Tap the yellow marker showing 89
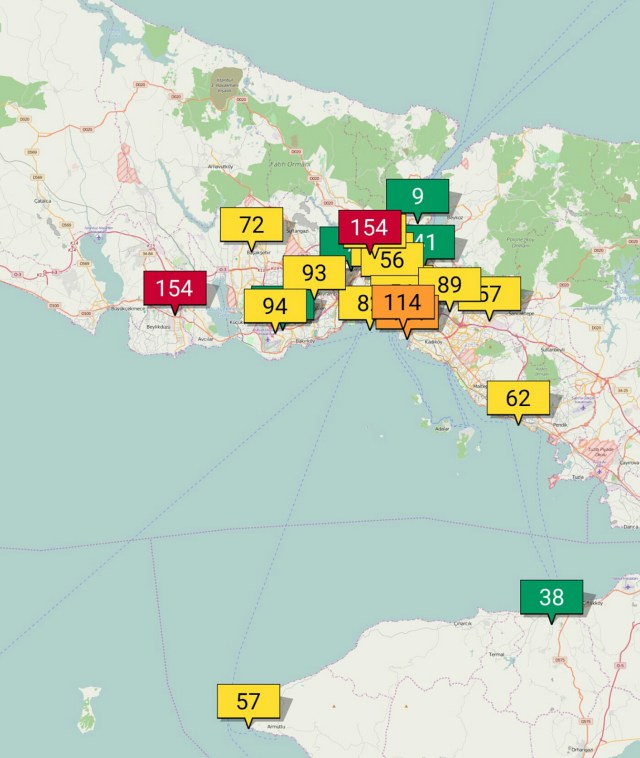 coord(450,284)
